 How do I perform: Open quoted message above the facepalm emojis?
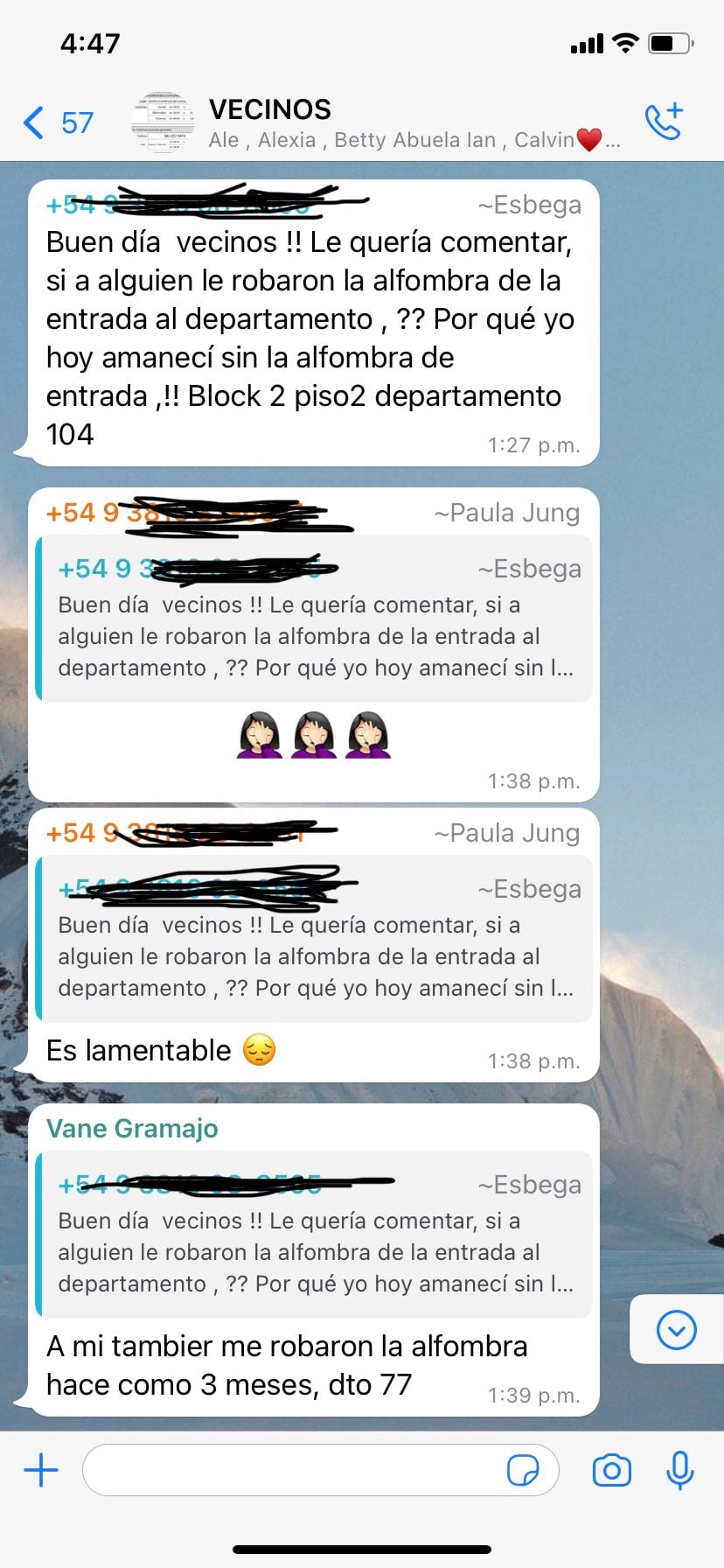click(x=315, y=619)
